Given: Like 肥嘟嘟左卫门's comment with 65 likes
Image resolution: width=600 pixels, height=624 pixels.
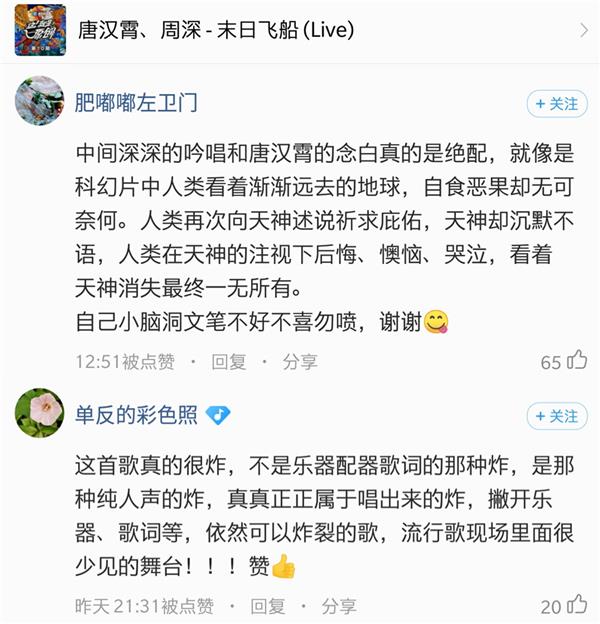Looking at the screenshot, I should click(x=577, y=361).
